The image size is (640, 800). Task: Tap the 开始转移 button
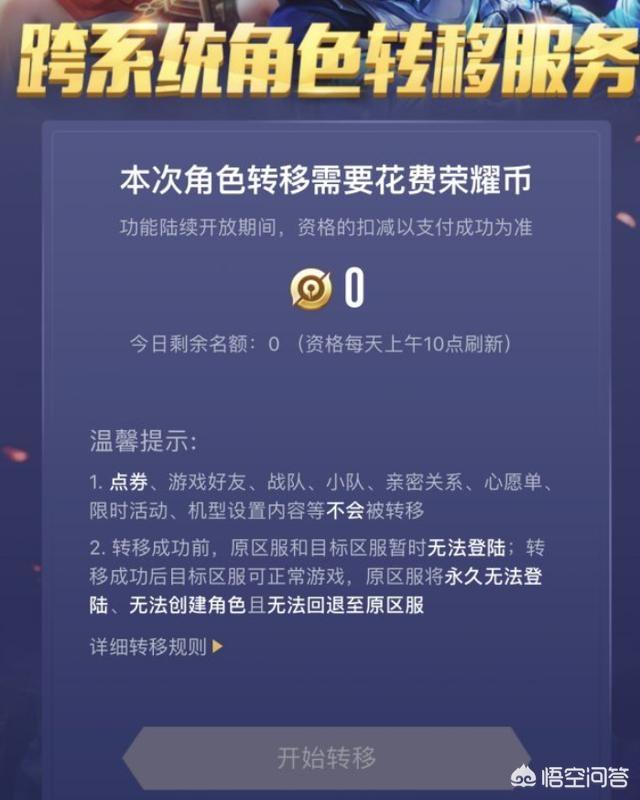click(x=327, y=757)
